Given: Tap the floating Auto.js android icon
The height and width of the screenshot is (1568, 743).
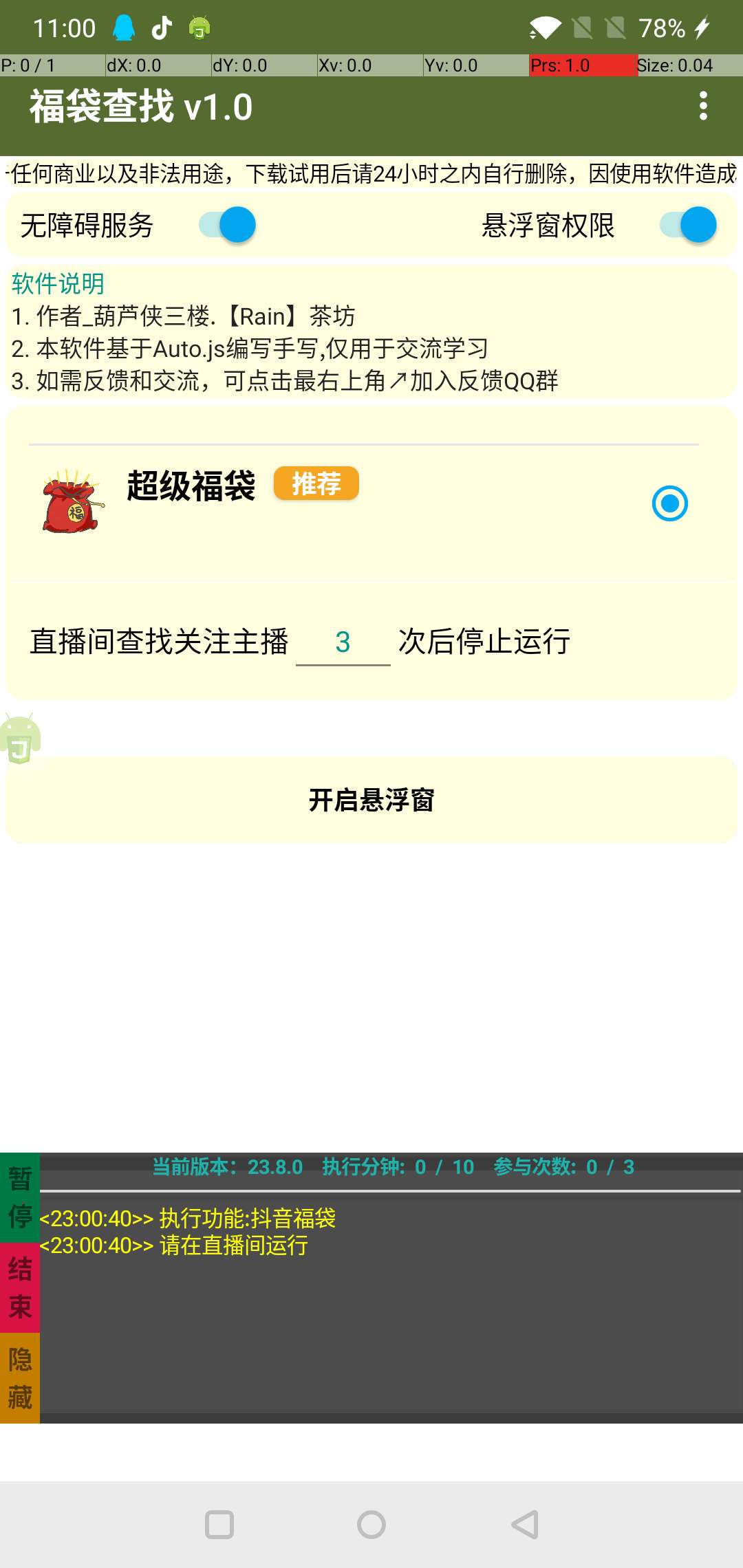Looking at the screenshot, I should [x=21, y=739].
